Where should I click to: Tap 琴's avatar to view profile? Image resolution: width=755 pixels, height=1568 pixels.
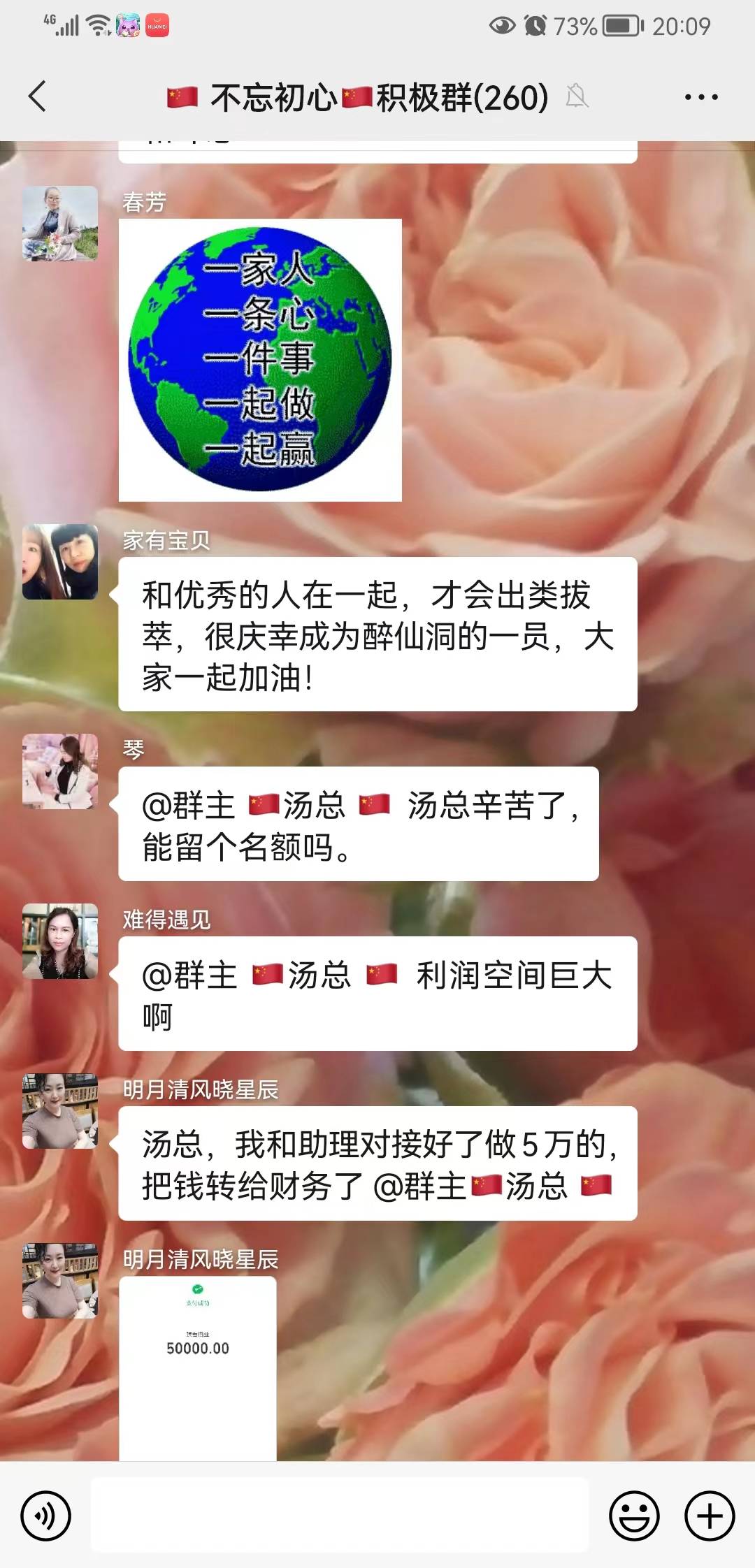pyautogui.click(x=60, y=771)
